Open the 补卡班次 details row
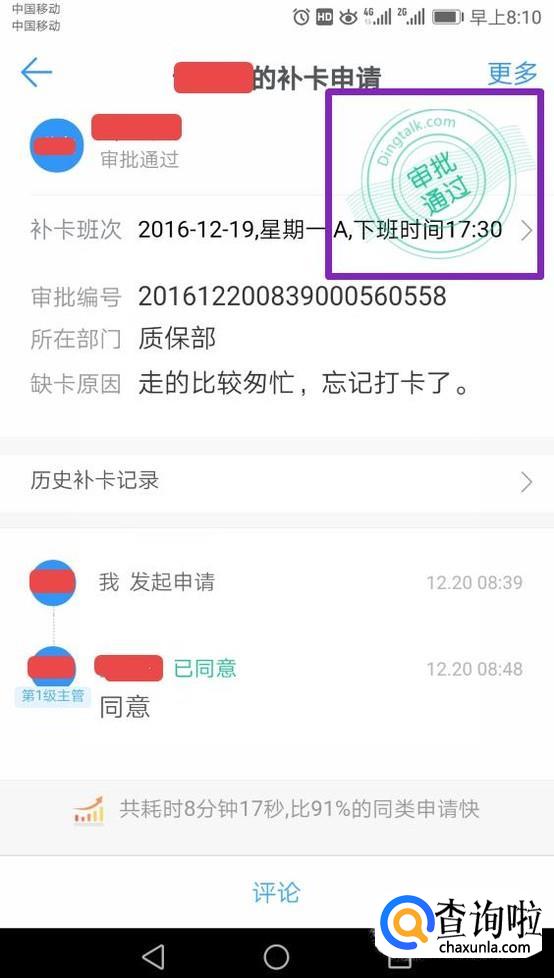 coord(277,230)
